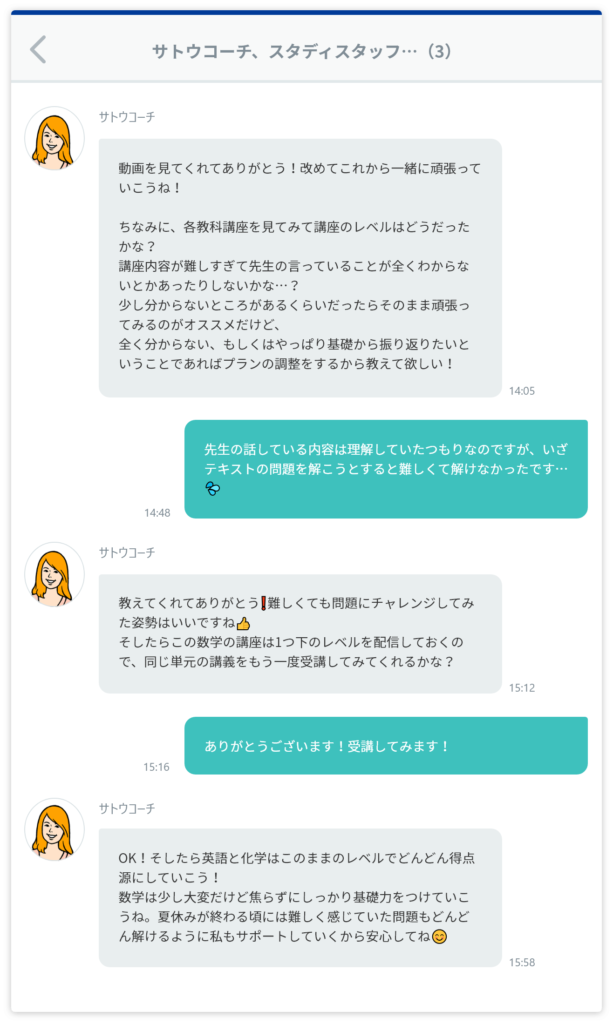Go back from the サトウコーチ group chat

point(38,49)
